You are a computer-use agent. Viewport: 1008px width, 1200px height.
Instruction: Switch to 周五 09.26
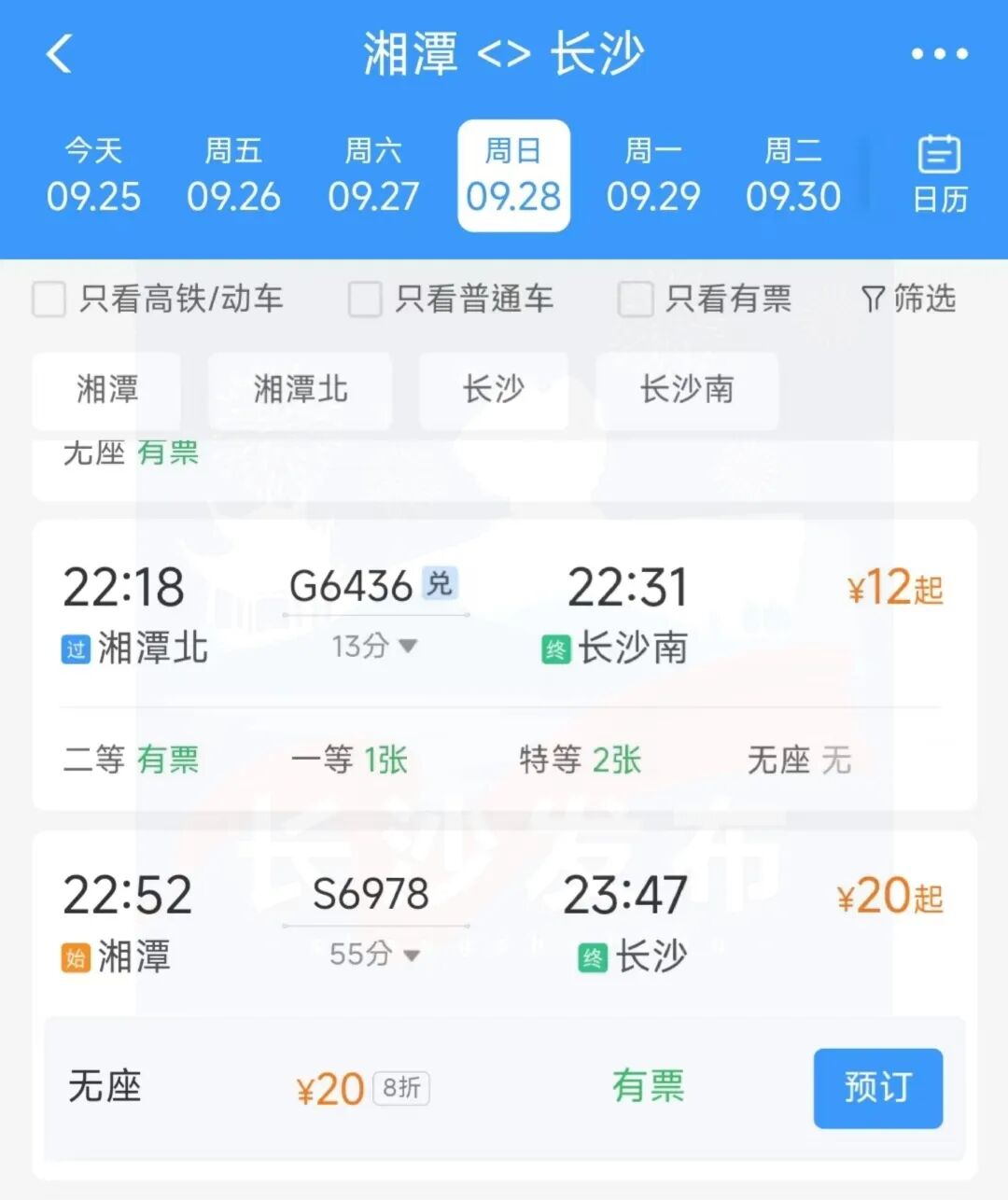233,175
